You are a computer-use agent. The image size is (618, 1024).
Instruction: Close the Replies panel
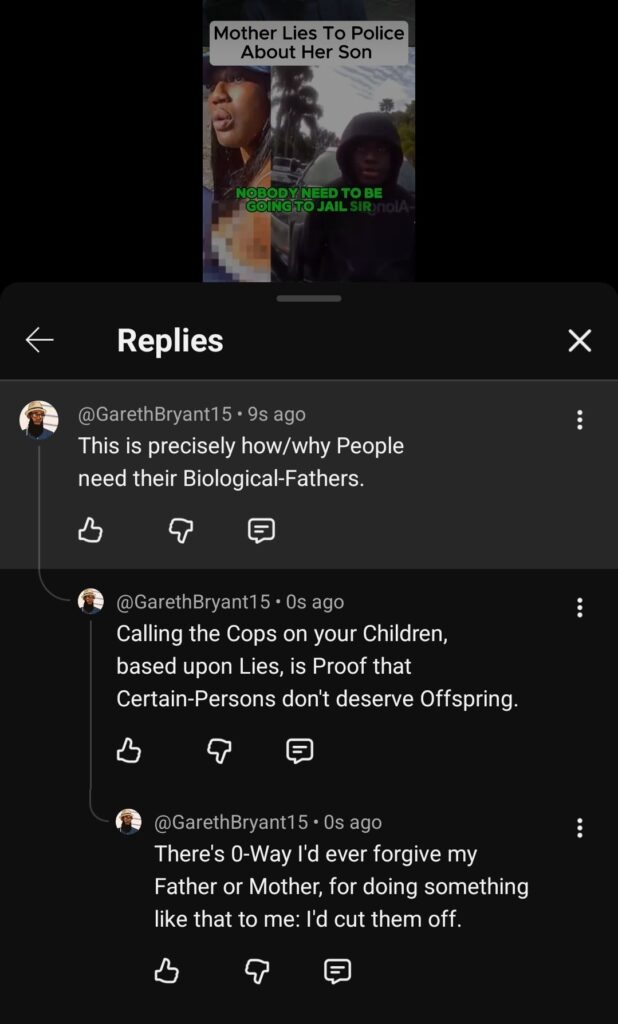pyautogui.click(x=579, y=341)
